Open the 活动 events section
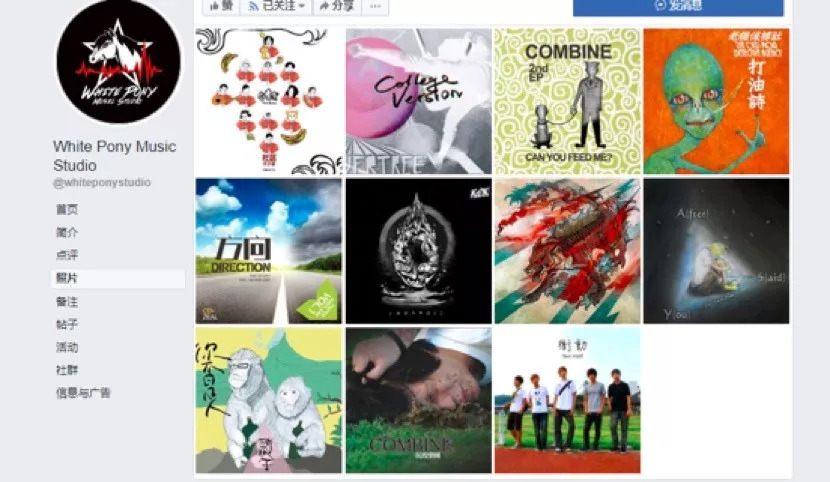Viewport: 830px width, 482px height. point(67,347)
